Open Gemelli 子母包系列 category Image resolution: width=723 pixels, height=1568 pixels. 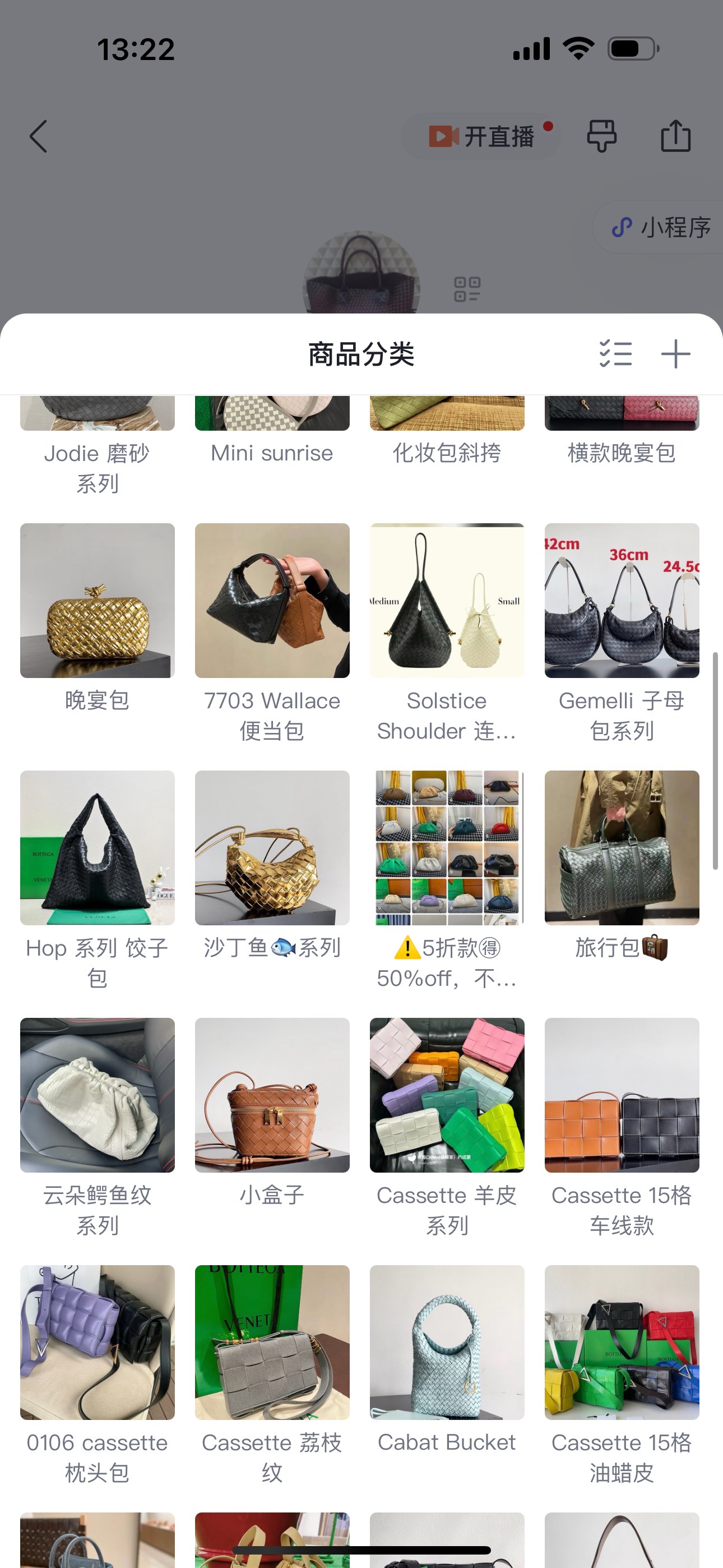click(x=622, y=601)
